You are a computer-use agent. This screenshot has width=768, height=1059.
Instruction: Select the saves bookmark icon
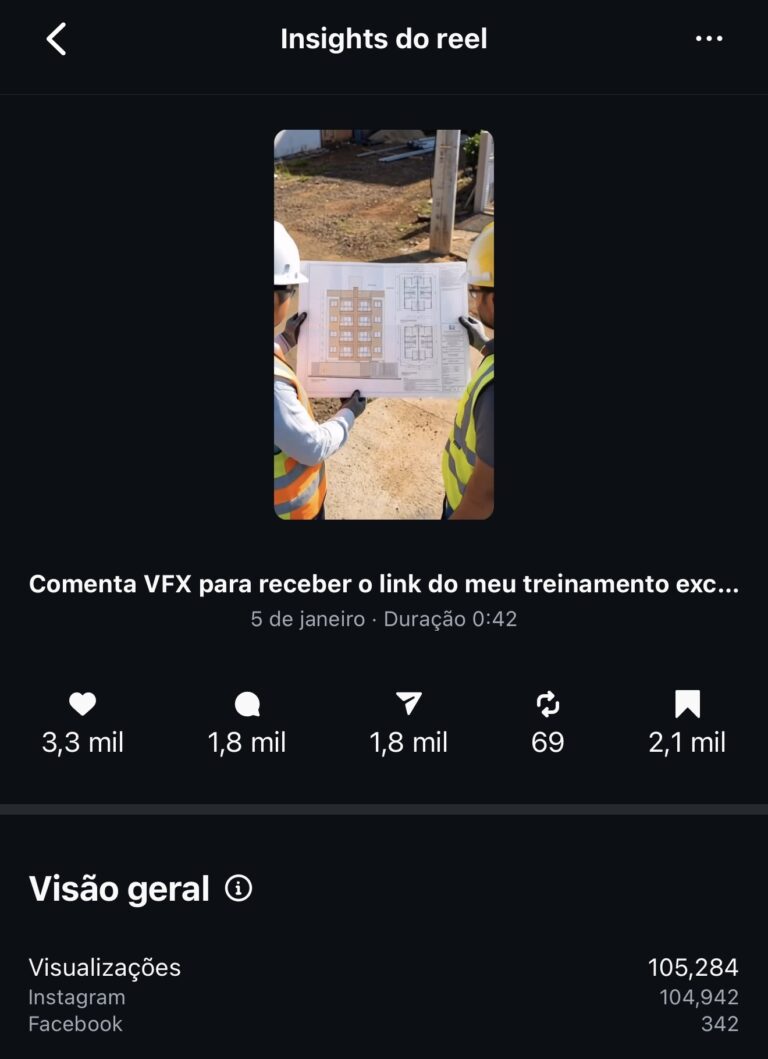click(x=686, y=703)
